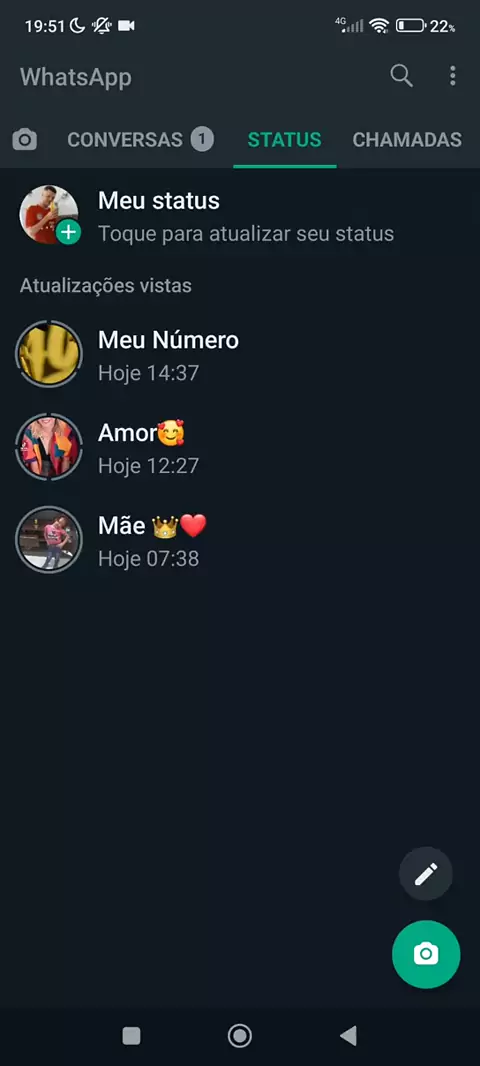This screenshot has height=1066, width=480.
Task: View Mãe's status from 07:38
Action: pyautogui.click(x=240, y=540)
